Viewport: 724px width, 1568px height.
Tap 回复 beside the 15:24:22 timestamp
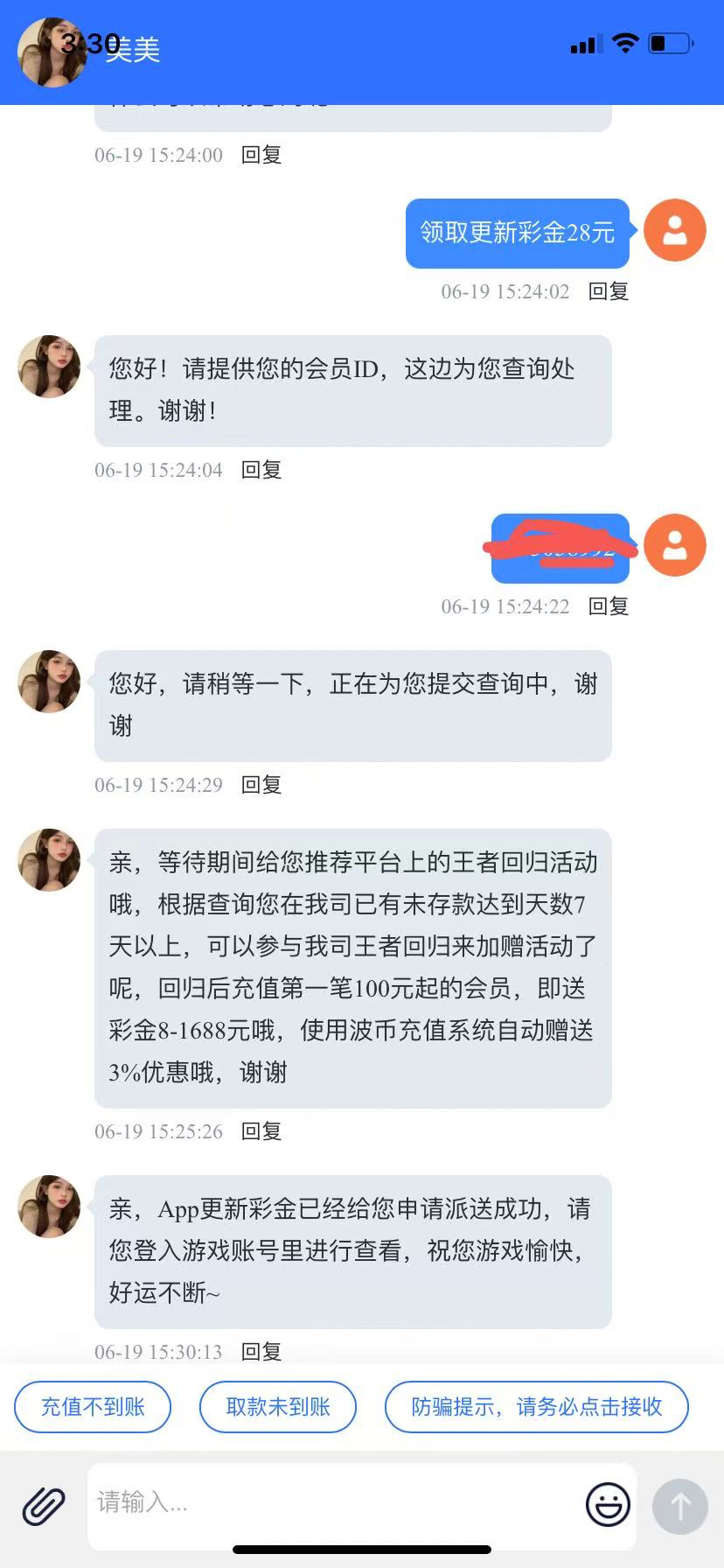point(609,606)
